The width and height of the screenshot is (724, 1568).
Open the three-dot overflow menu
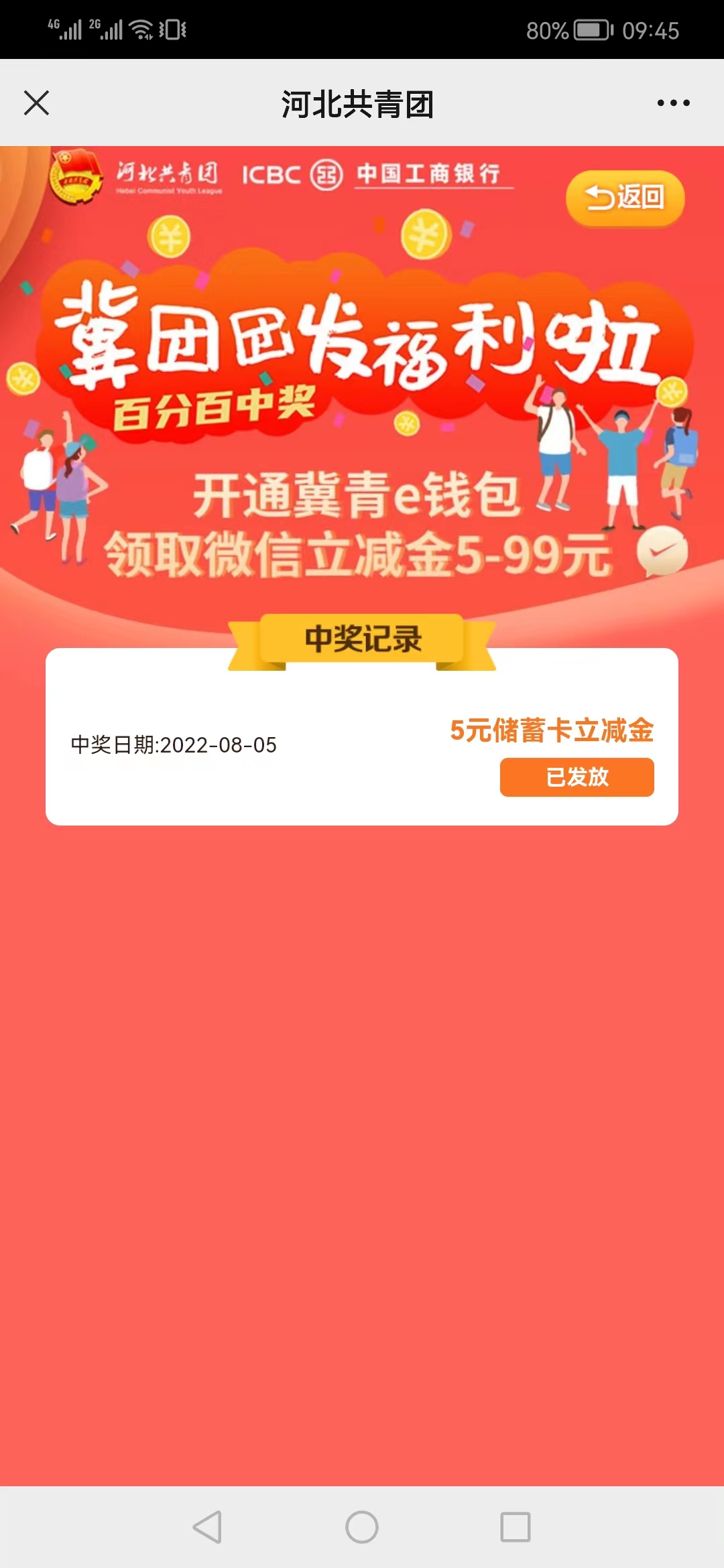pos(673,103)
